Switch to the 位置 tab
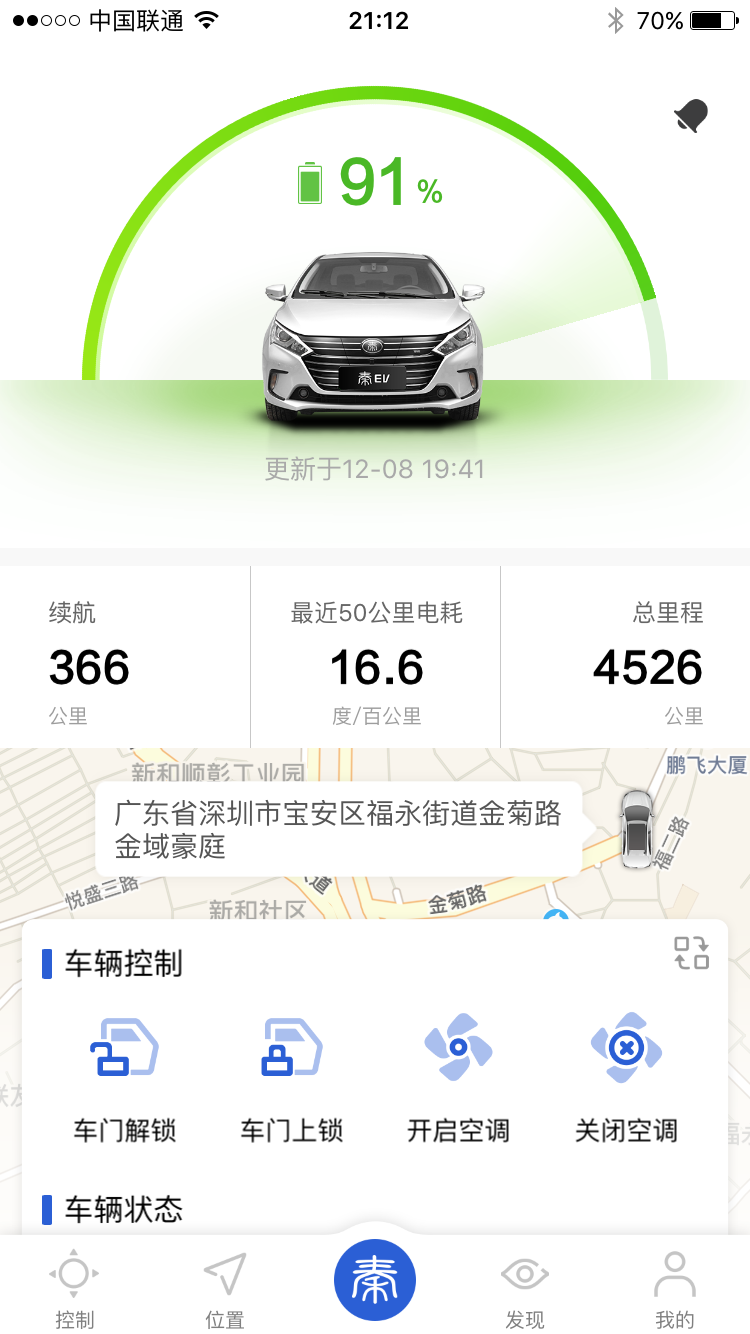The width and height of the screenshot is (750, 1334). point(224,1290)
